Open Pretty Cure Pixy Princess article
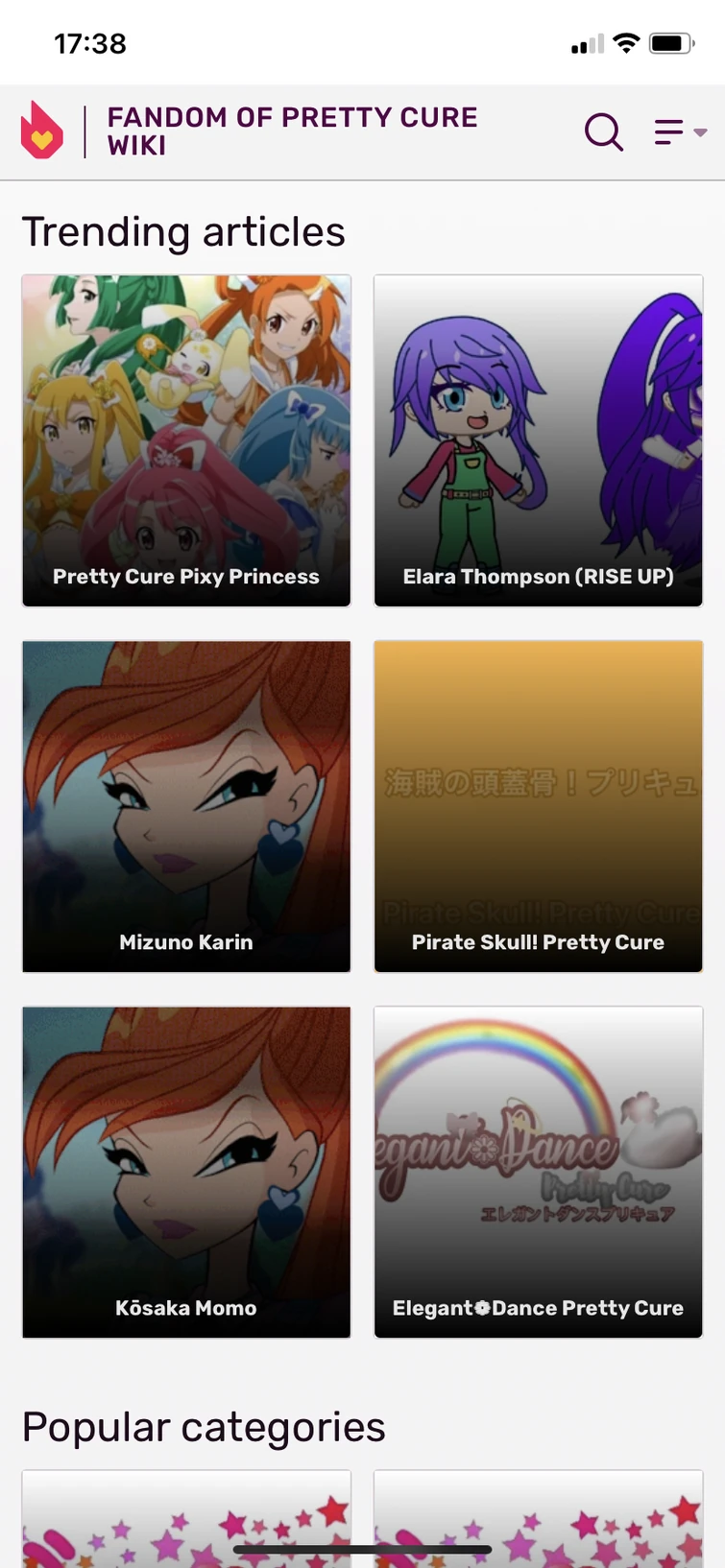The width and height of the screenshot is (725, 1568). pyautogui.click(x=186, y=440)
